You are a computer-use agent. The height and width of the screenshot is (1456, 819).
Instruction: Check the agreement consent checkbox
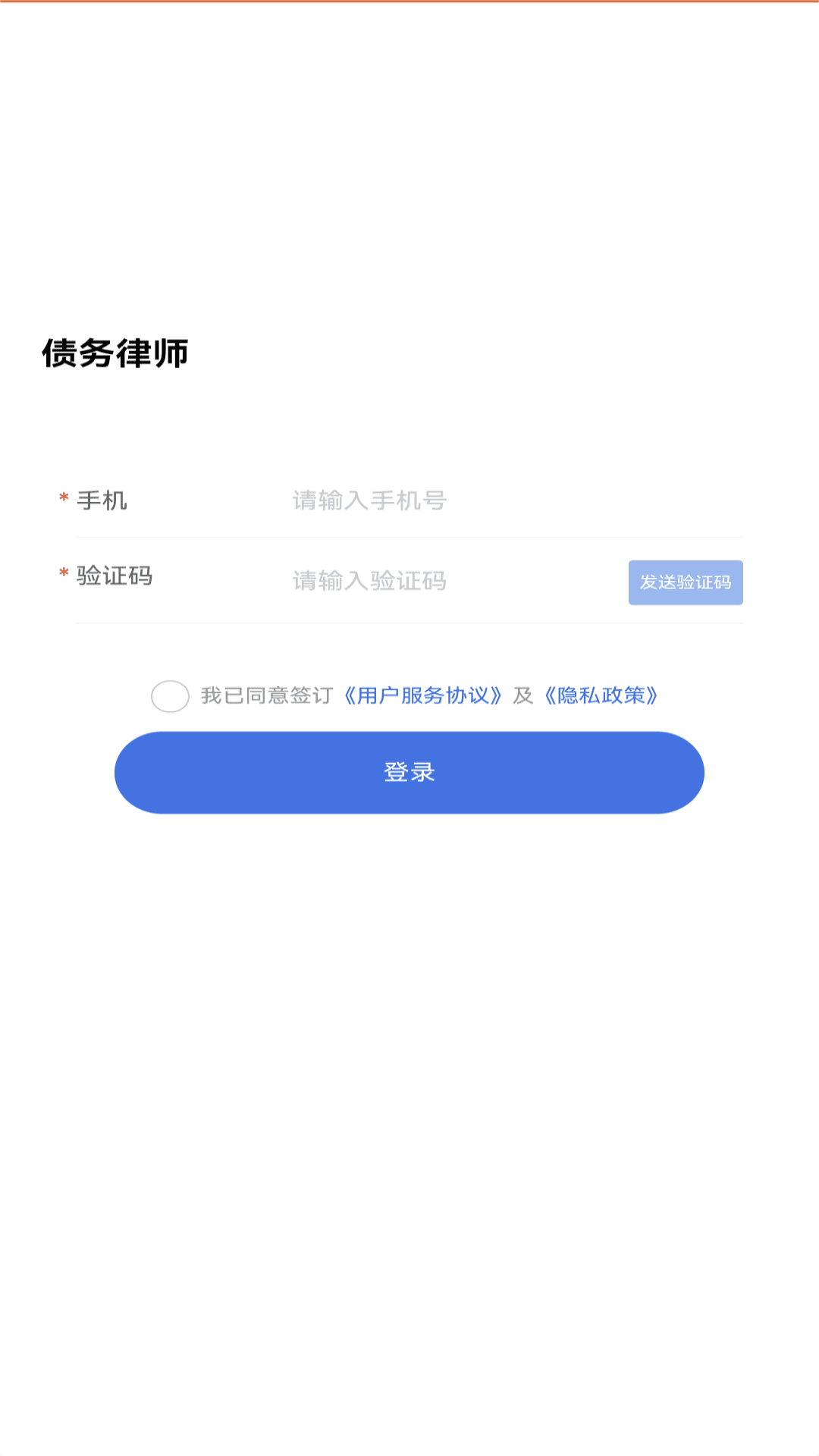[x=170, y=696]
